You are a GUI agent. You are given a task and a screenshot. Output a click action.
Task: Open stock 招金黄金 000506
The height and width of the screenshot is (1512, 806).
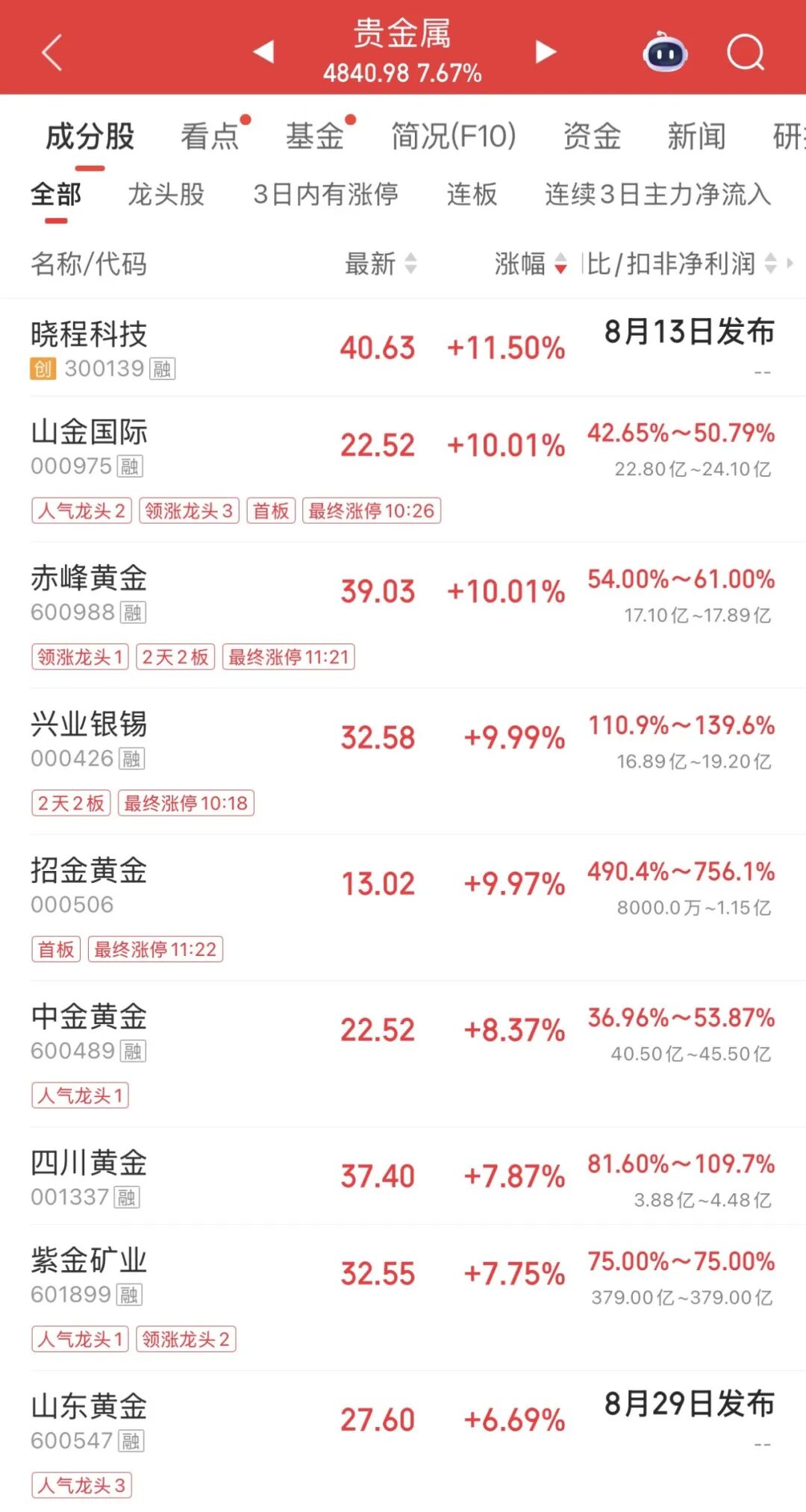click(x=403, y=908)
